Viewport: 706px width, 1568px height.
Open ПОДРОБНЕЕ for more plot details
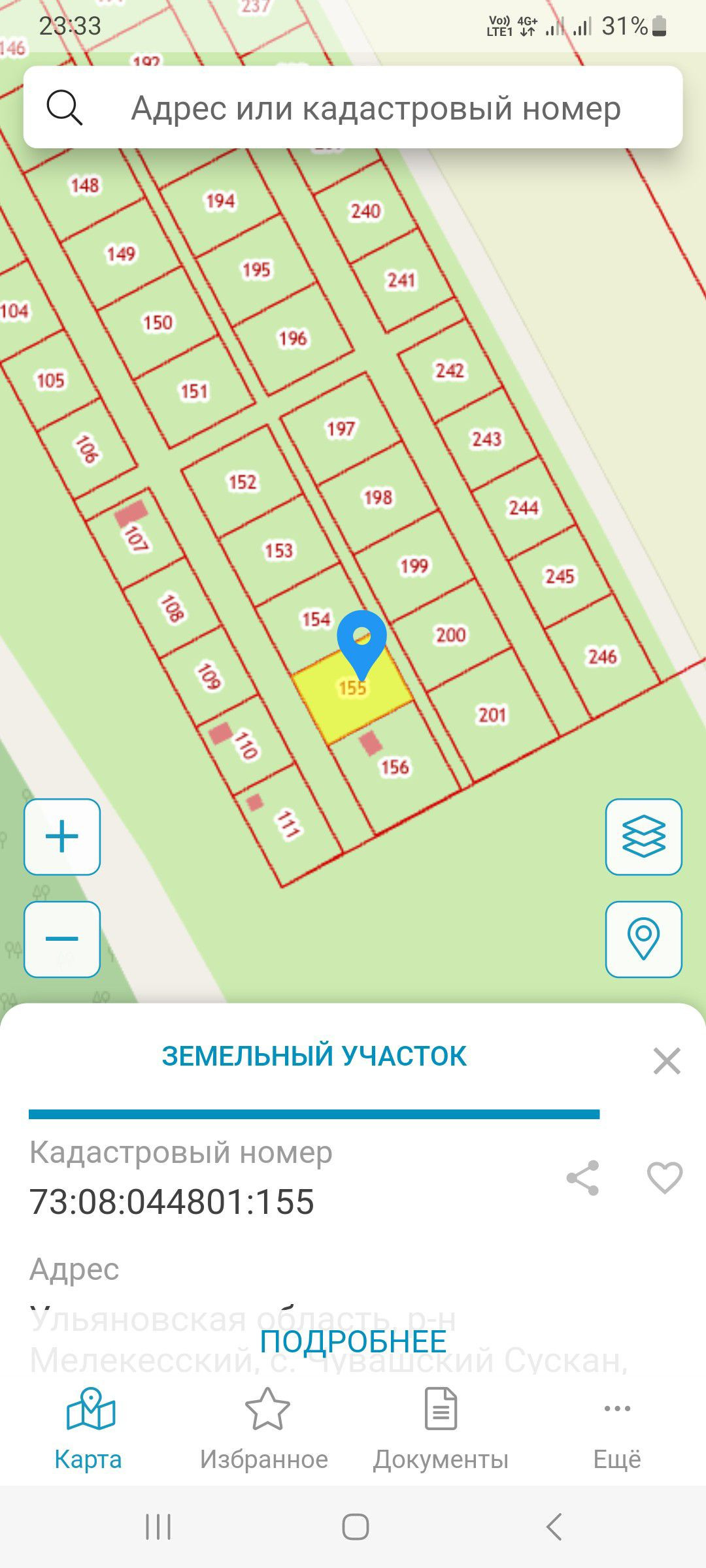pyautogui.click(x=353, y=1341)
